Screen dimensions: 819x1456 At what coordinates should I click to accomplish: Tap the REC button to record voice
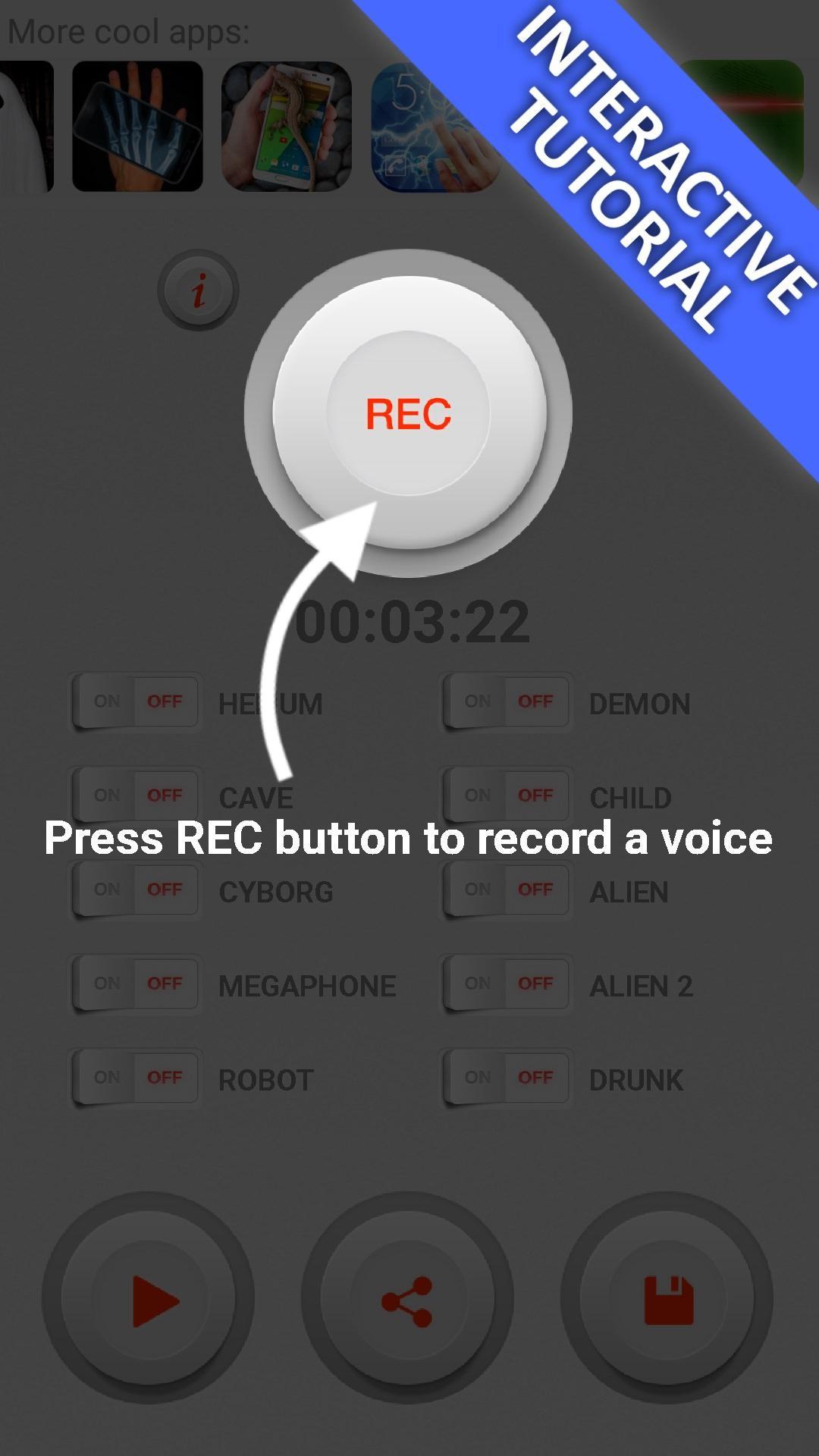point(409,413)
